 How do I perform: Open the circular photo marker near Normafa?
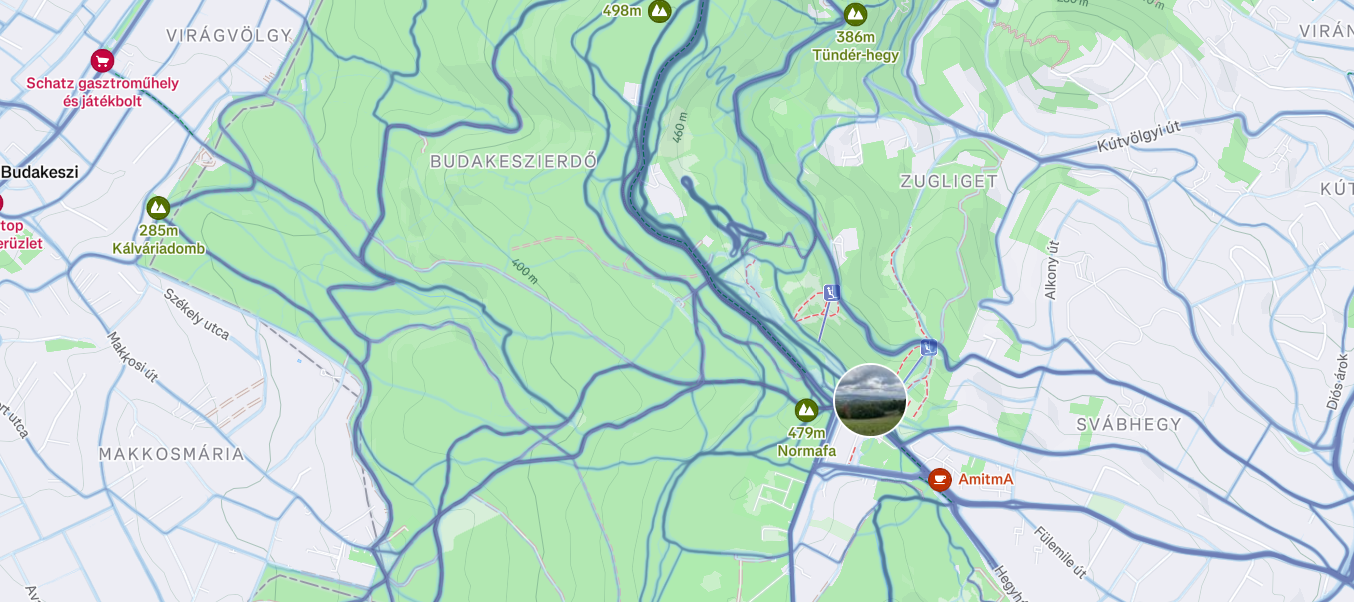[870, 400]
